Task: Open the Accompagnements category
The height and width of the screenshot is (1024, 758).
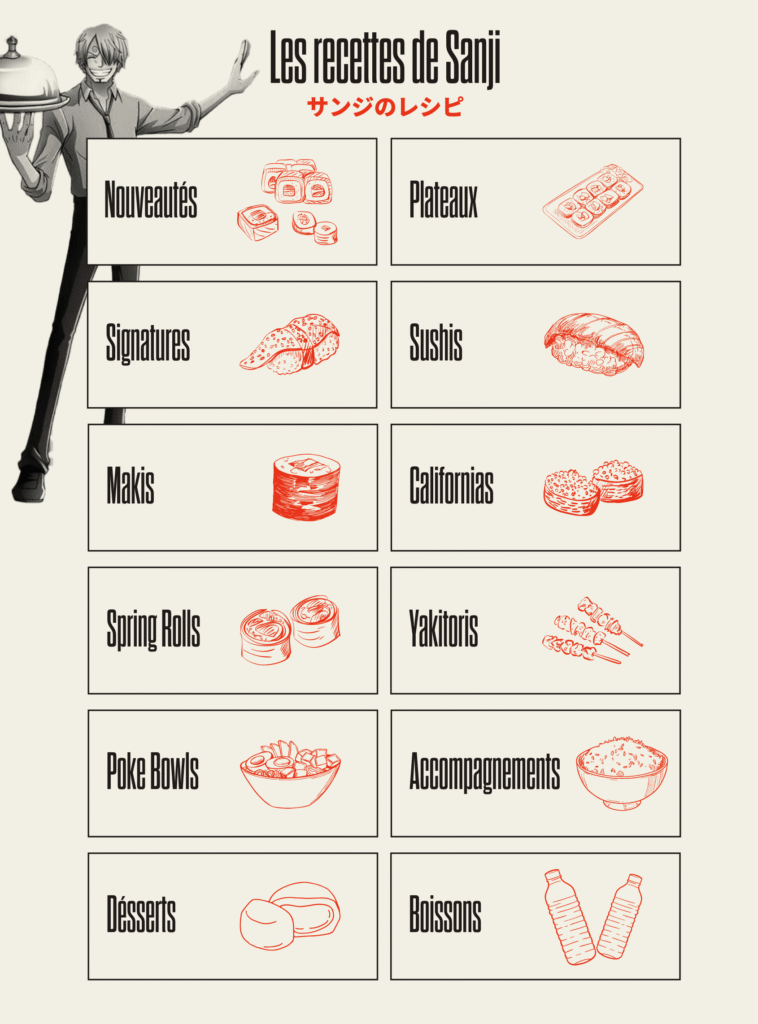Action: click(x=535, y=773)
